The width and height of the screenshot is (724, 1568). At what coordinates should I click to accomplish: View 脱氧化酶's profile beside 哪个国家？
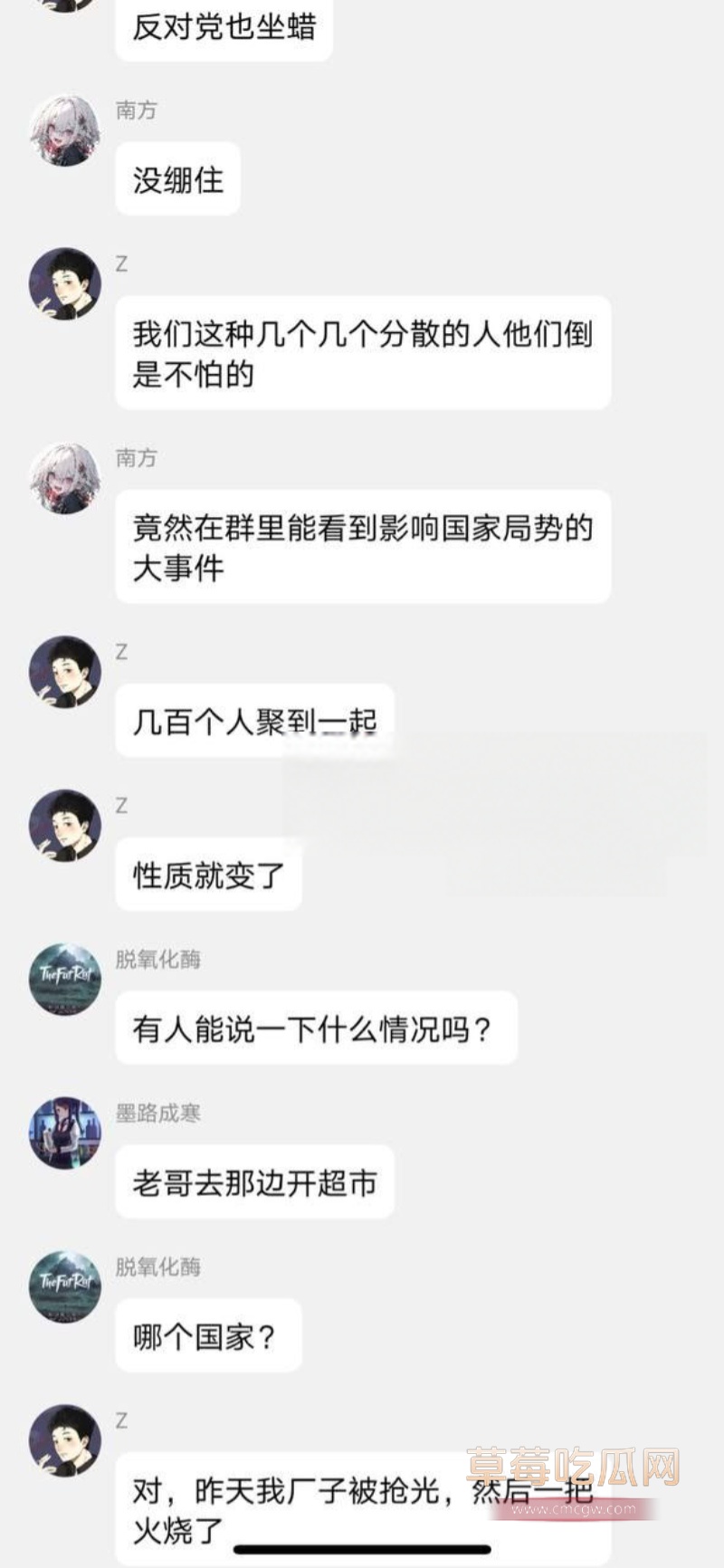click(64, 1286)
